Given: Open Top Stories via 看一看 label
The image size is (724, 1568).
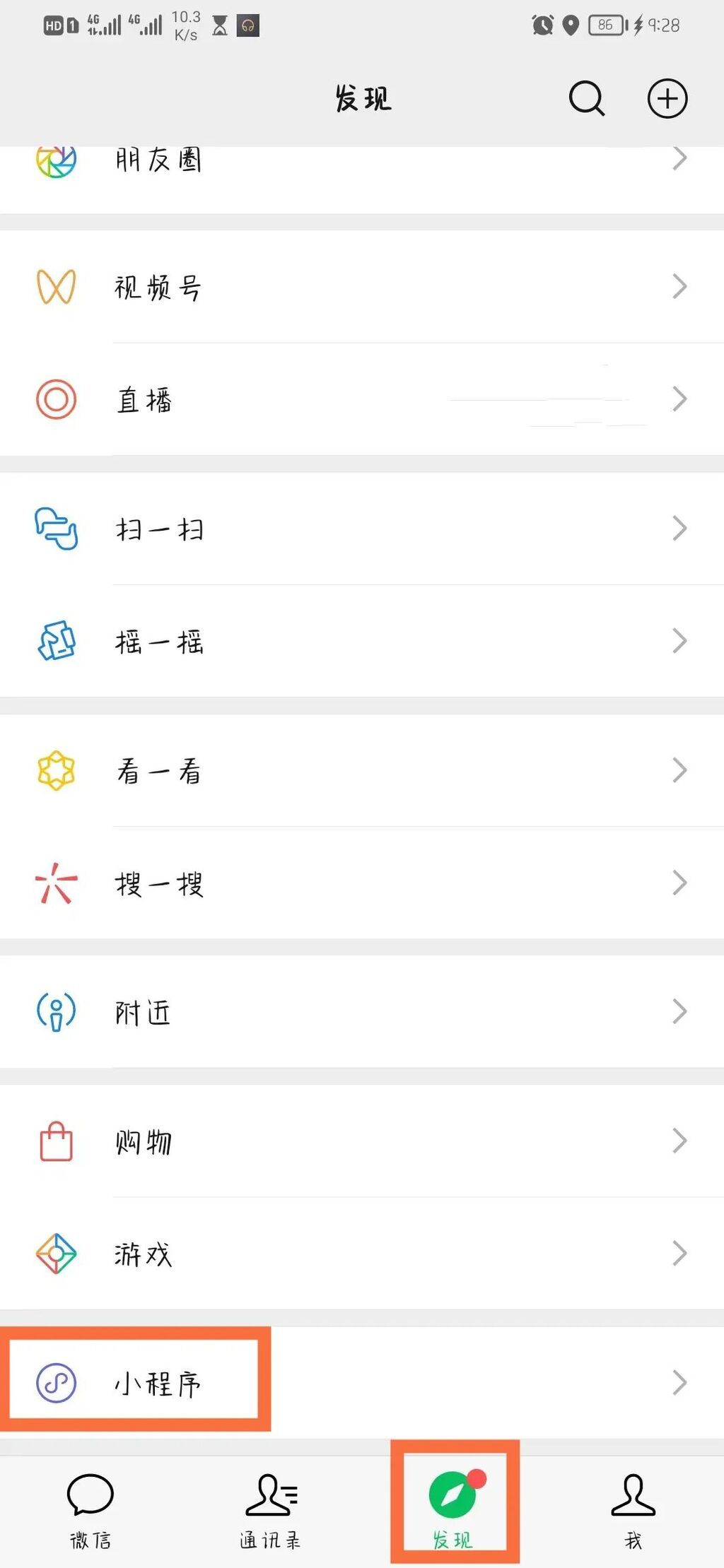Looking at the screenshot, I should click(x=158, y=770).
